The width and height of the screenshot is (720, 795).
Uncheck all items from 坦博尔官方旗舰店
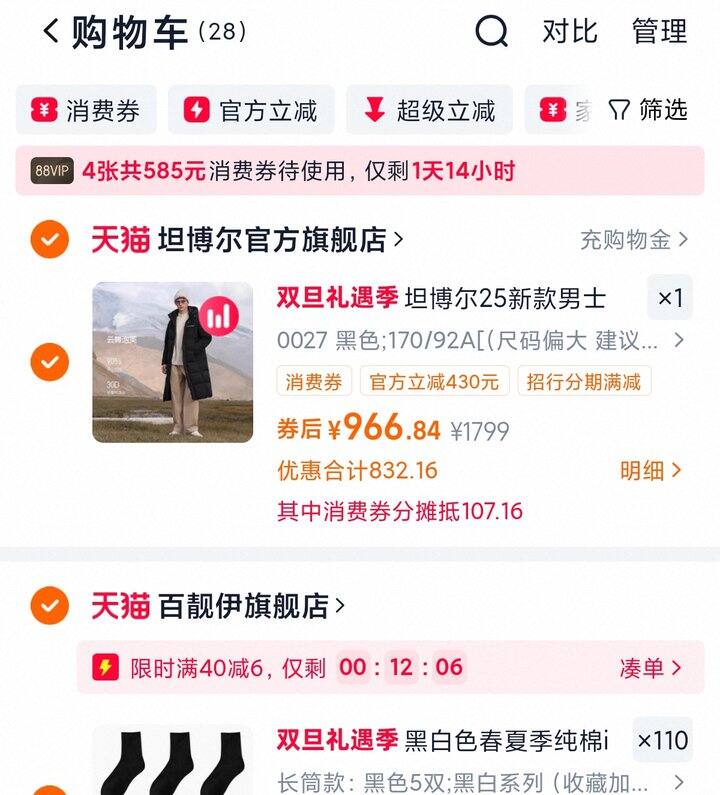tap(49, 240)
